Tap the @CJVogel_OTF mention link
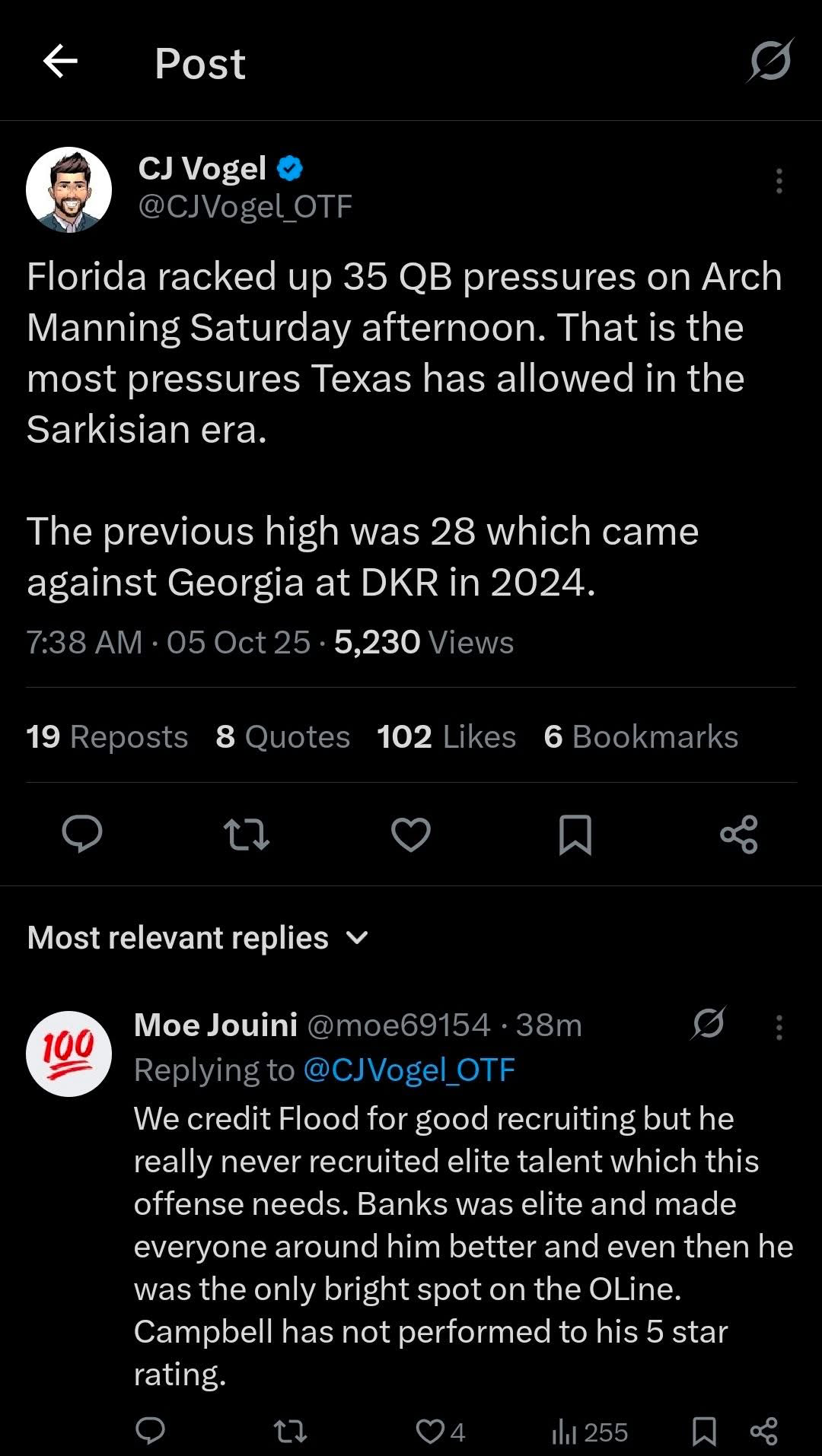 click(409, 1070)
